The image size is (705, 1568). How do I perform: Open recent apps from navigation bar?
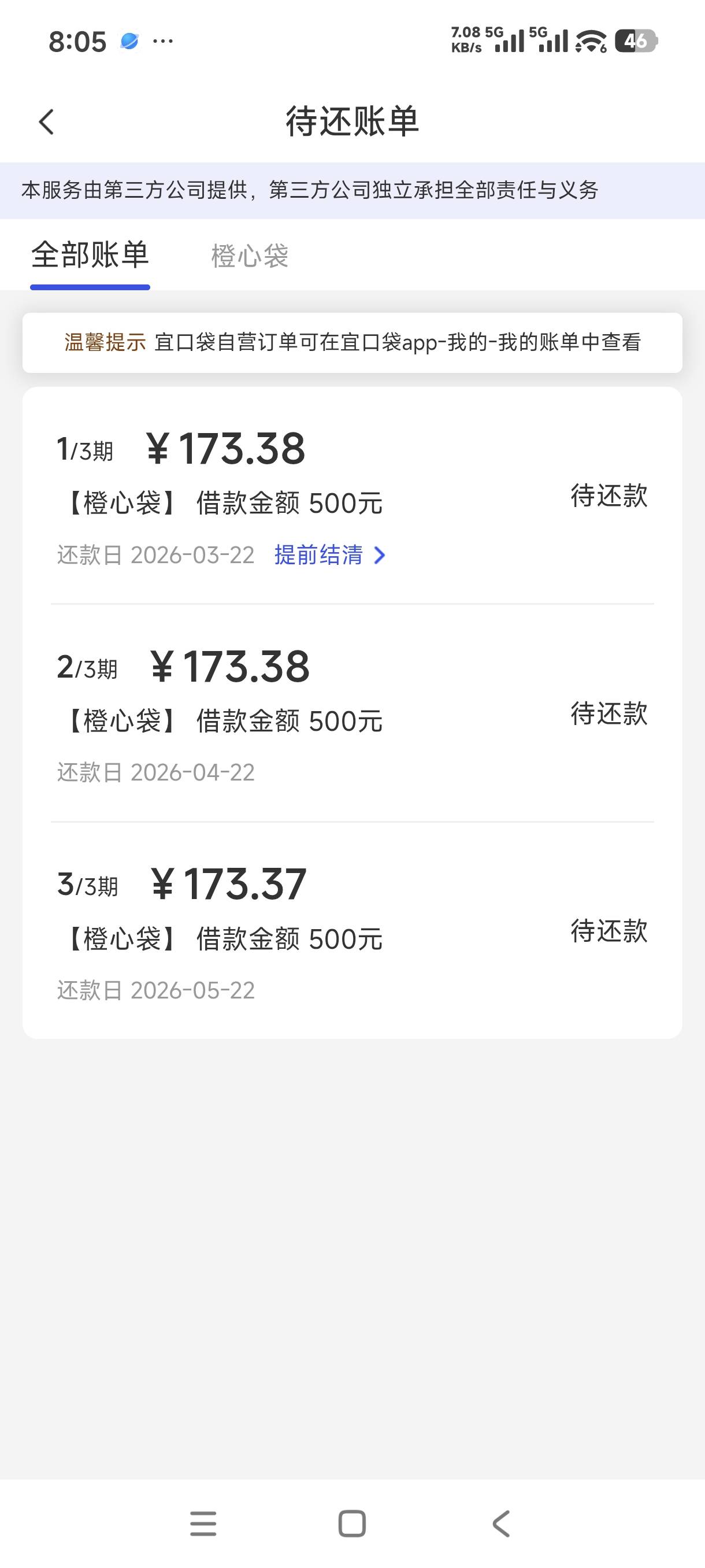203,1523
